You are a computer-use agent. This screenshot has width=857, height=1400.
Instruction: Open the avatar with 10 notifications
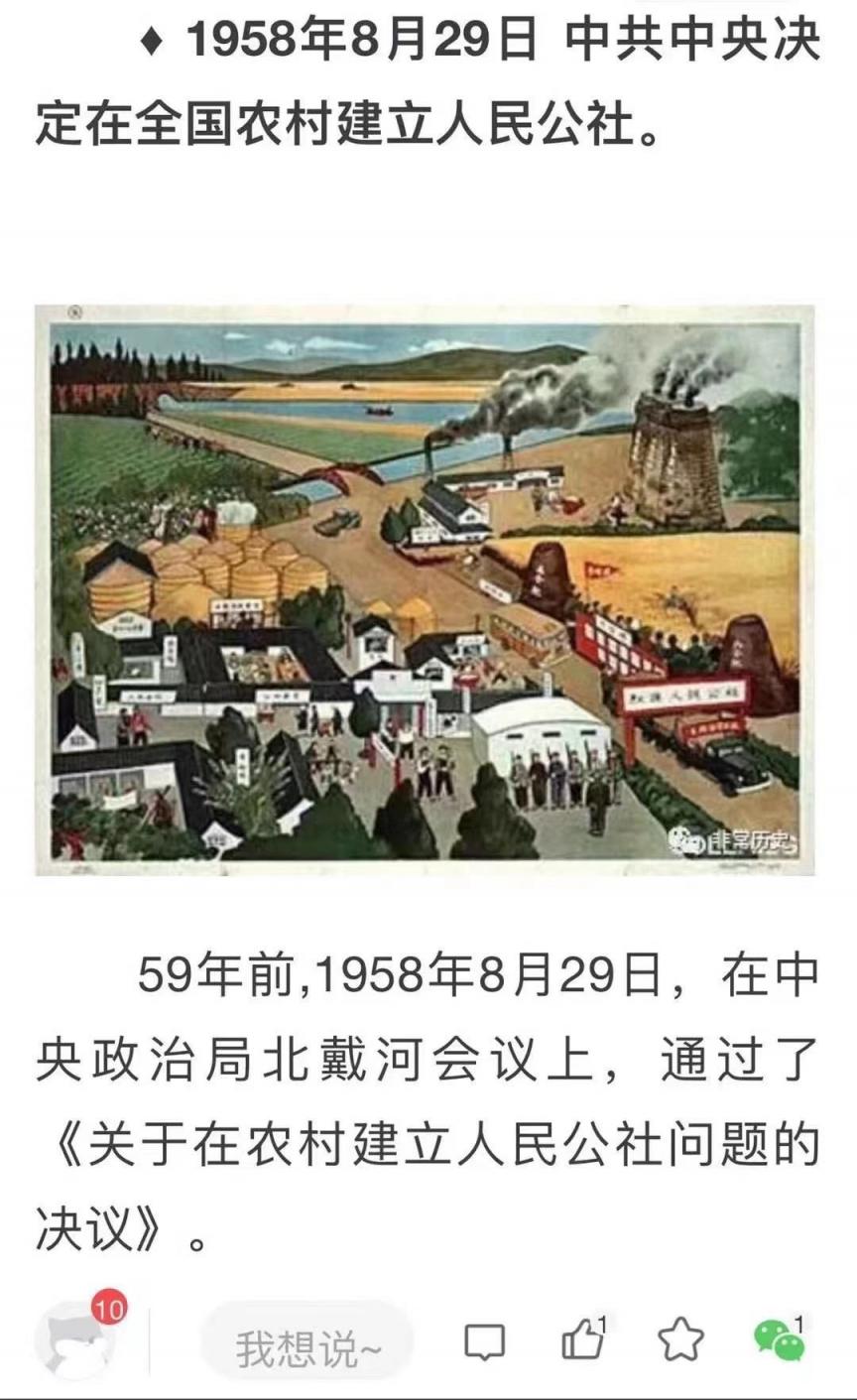(77, 1341)
